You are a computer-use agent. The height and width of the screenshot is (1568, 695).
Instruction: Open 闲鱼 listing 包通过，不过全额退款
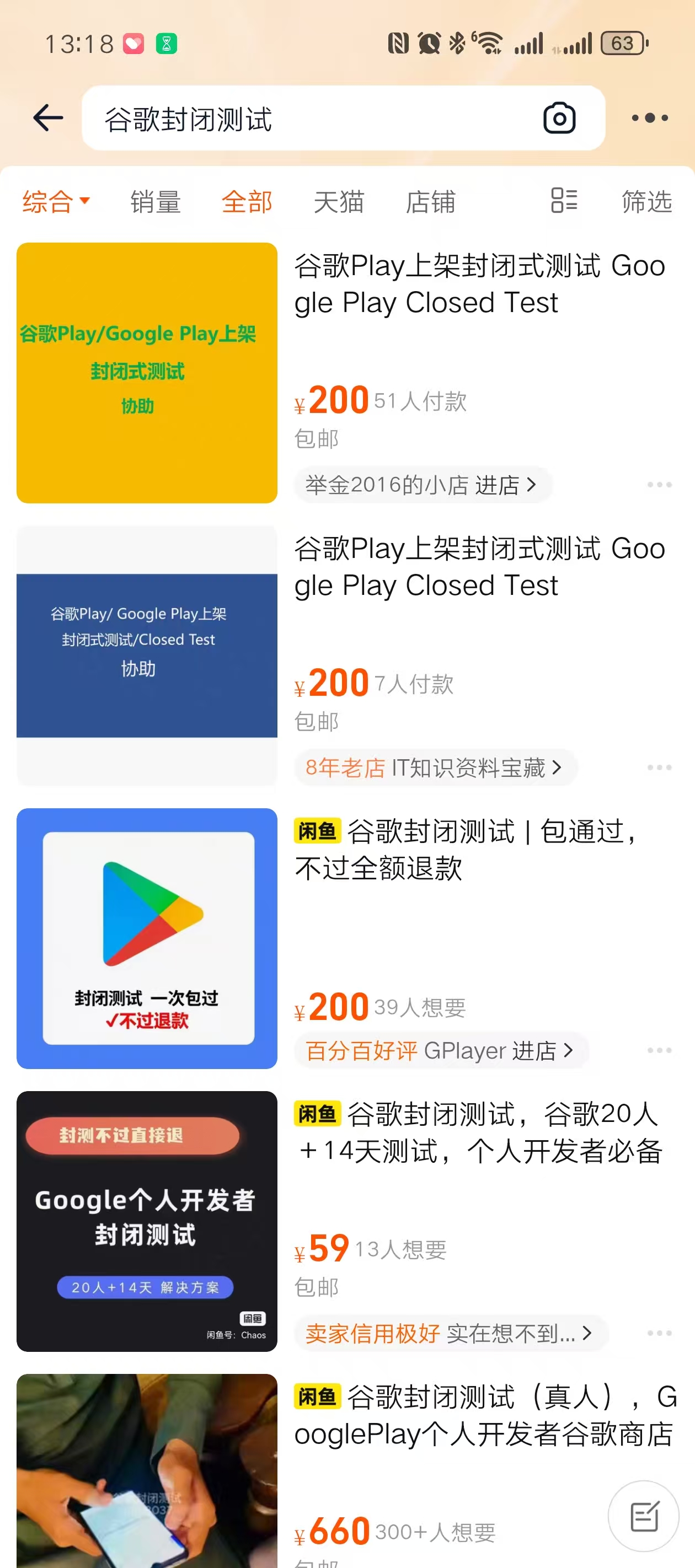147,938
